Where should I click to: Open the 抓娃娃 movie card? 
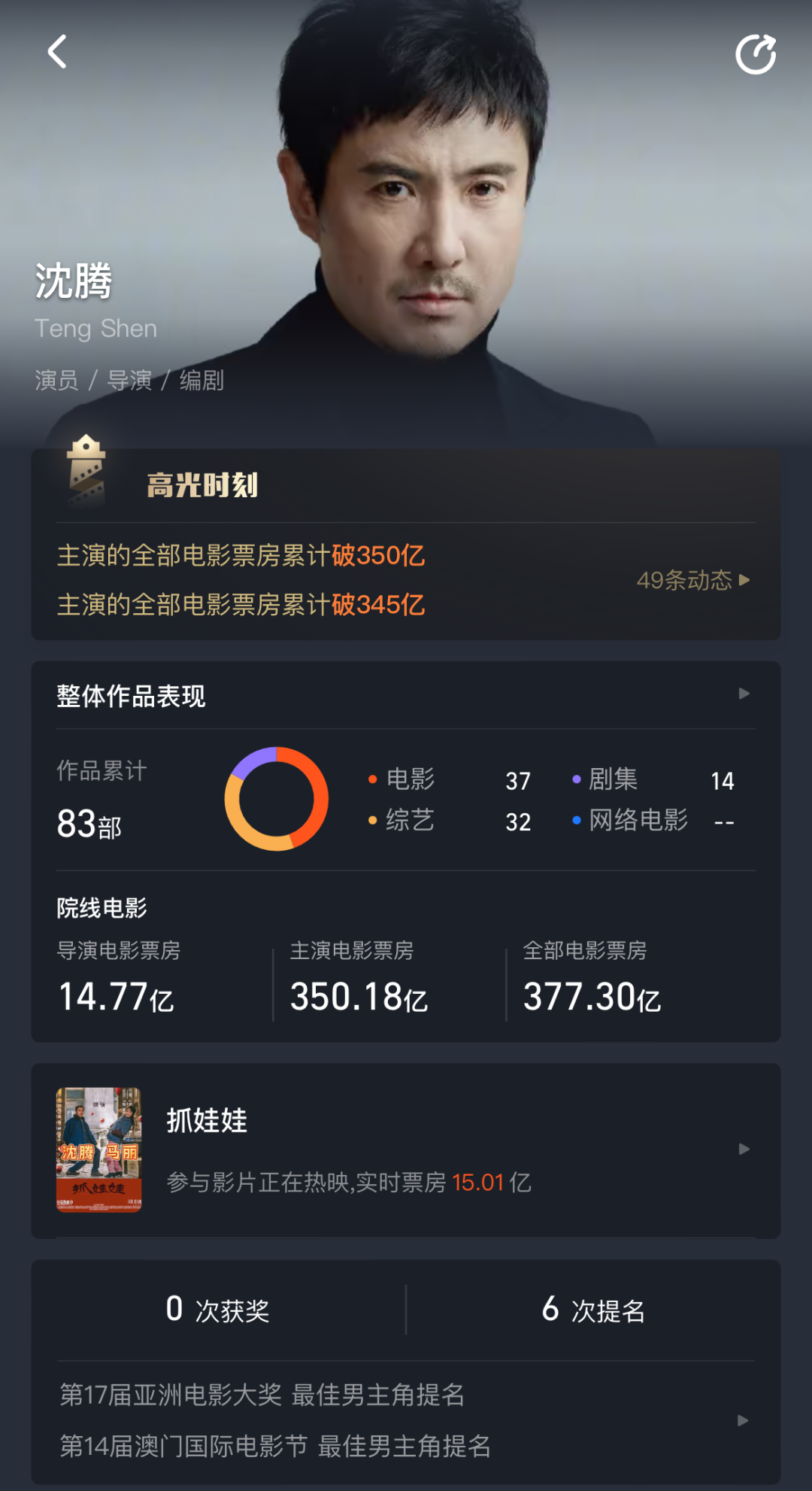click(406, 1149)
